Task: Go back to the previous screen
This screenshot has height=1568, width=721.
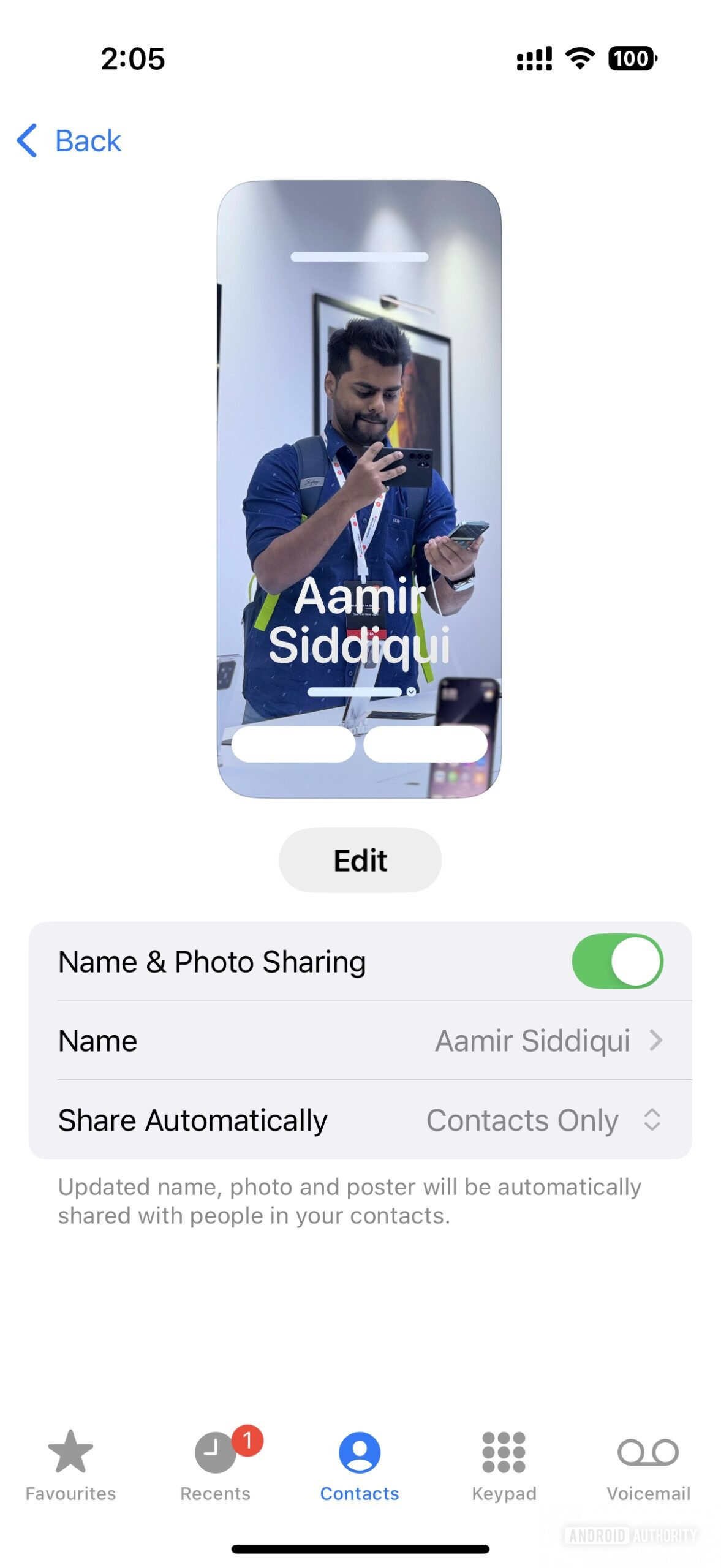Action: click(69, 141)
